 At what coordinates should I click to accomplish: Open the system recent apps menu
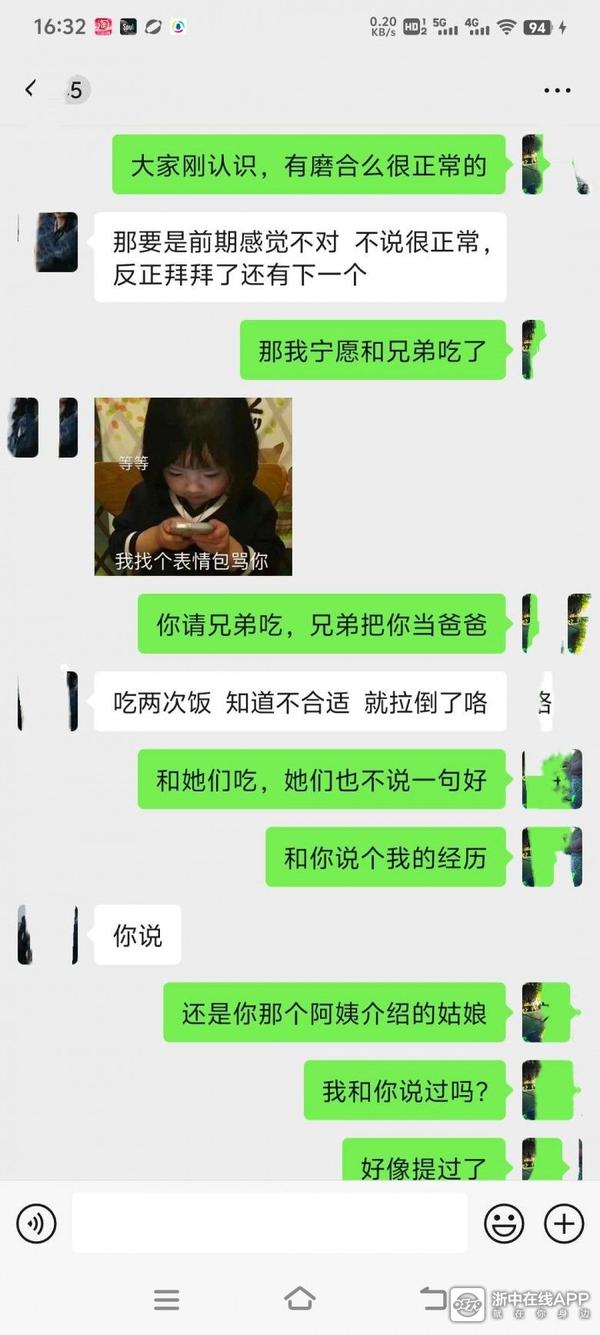(167, 1300)
